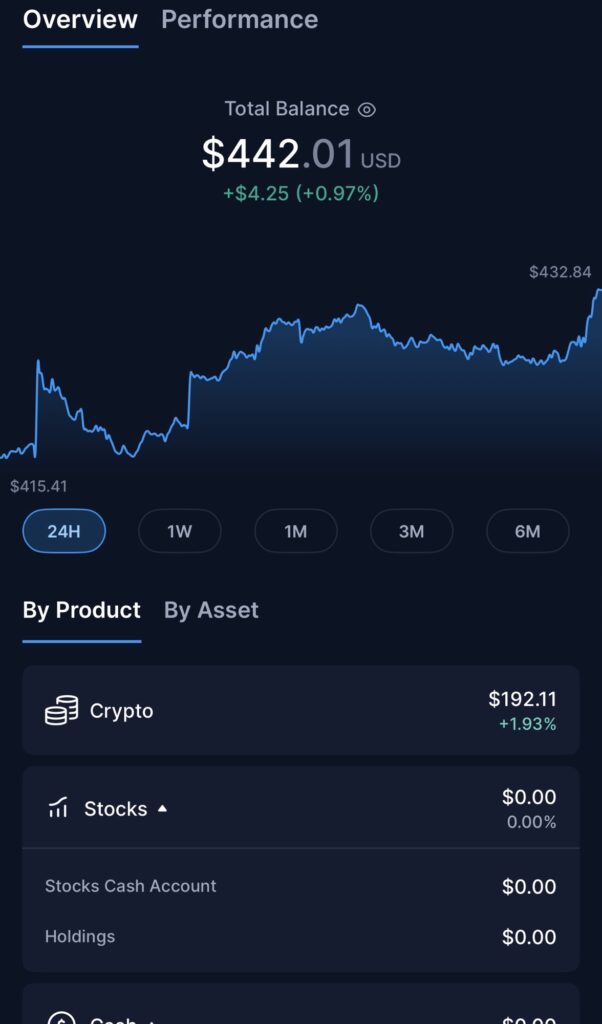Show the 1W chart range
This screenshot has height=1024, width=602.
click(x=180, y=531)
